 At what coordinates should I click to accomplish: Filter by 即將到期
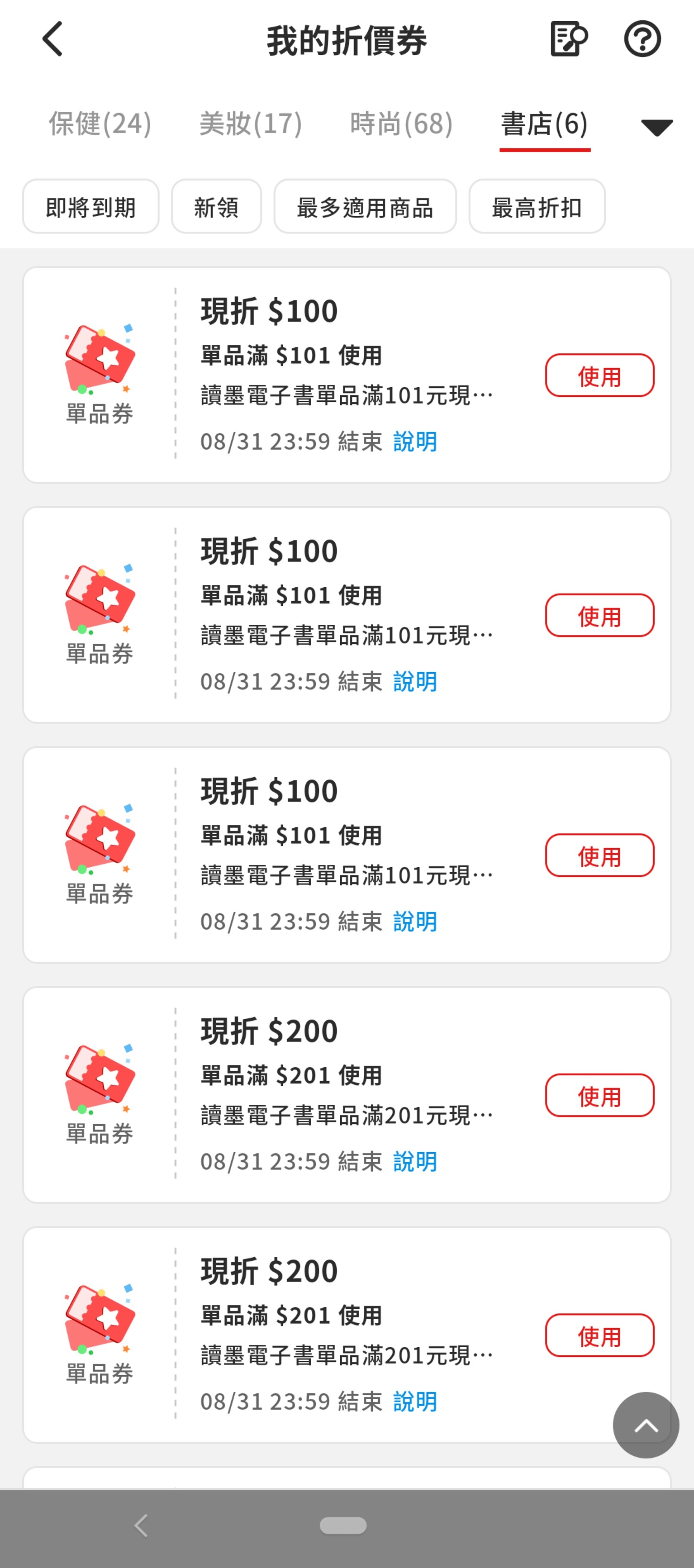(x=91, y=206)
